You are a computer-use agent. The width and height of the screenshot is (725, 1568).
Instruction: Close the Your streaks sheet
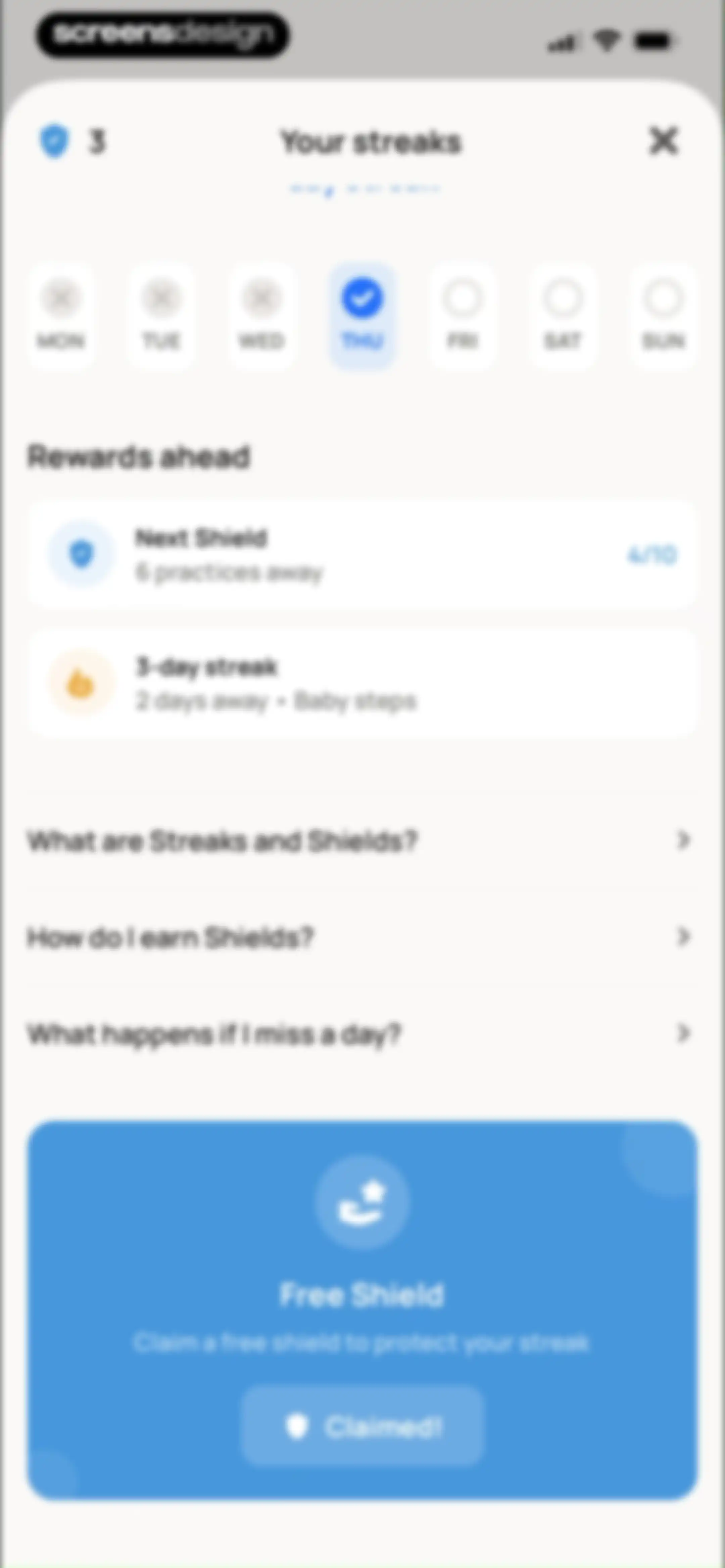coord(663,141)
